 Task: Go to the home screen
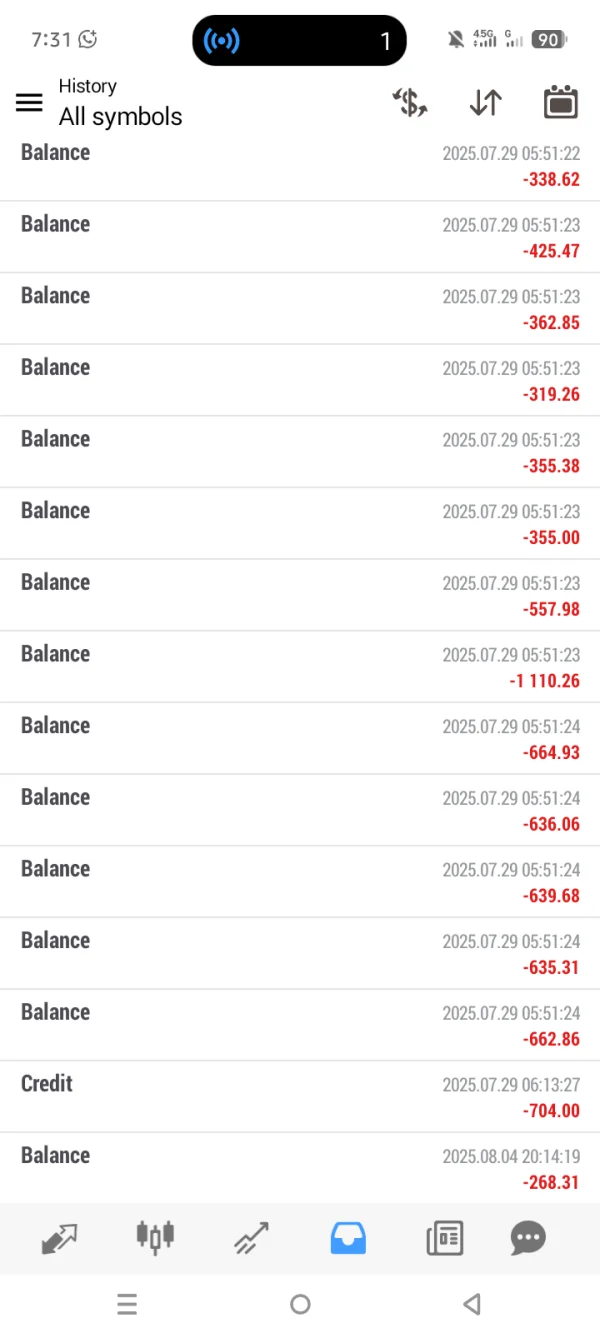coord(300,1304)
